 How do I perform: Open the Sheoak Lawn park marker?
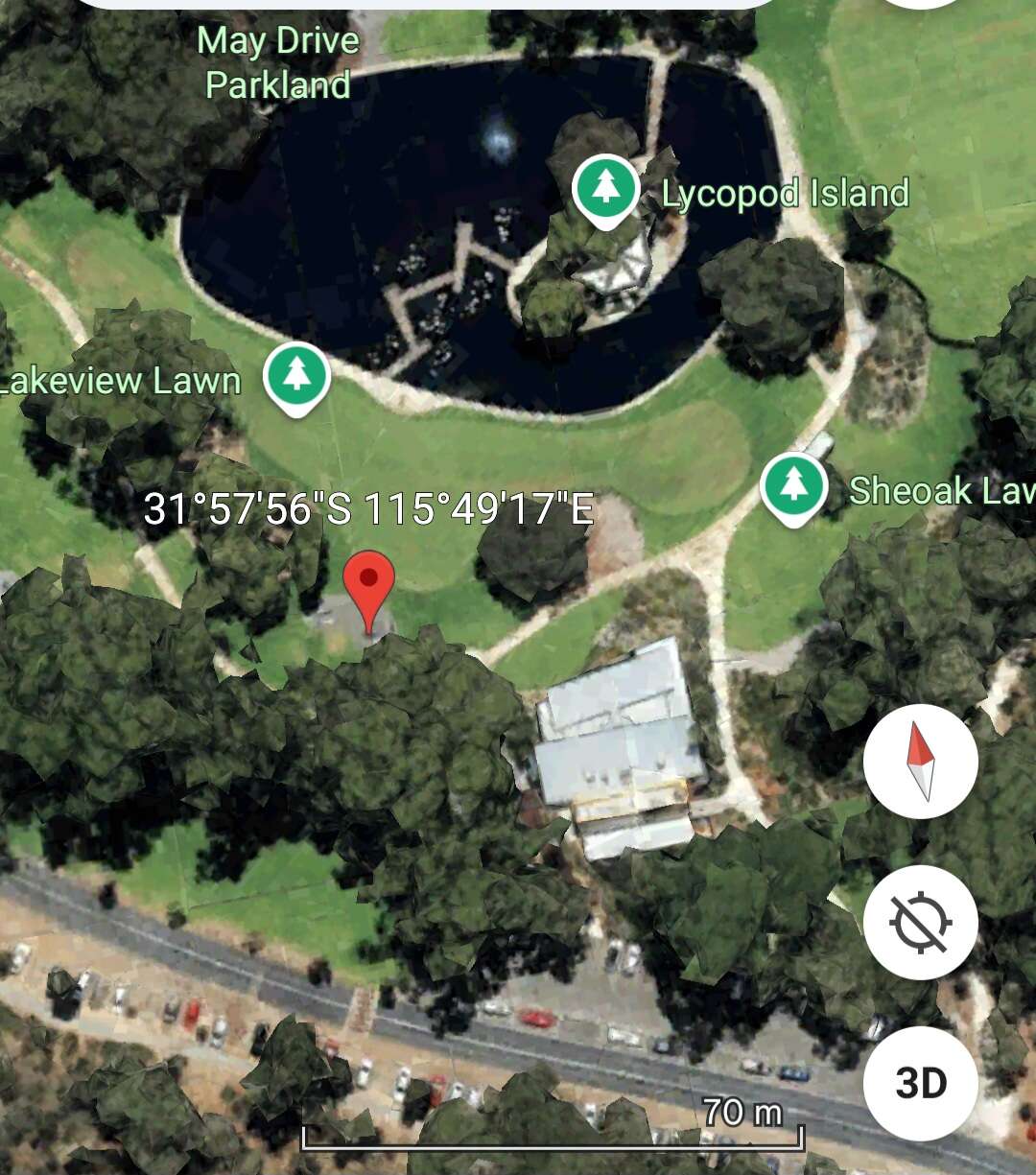793,486
